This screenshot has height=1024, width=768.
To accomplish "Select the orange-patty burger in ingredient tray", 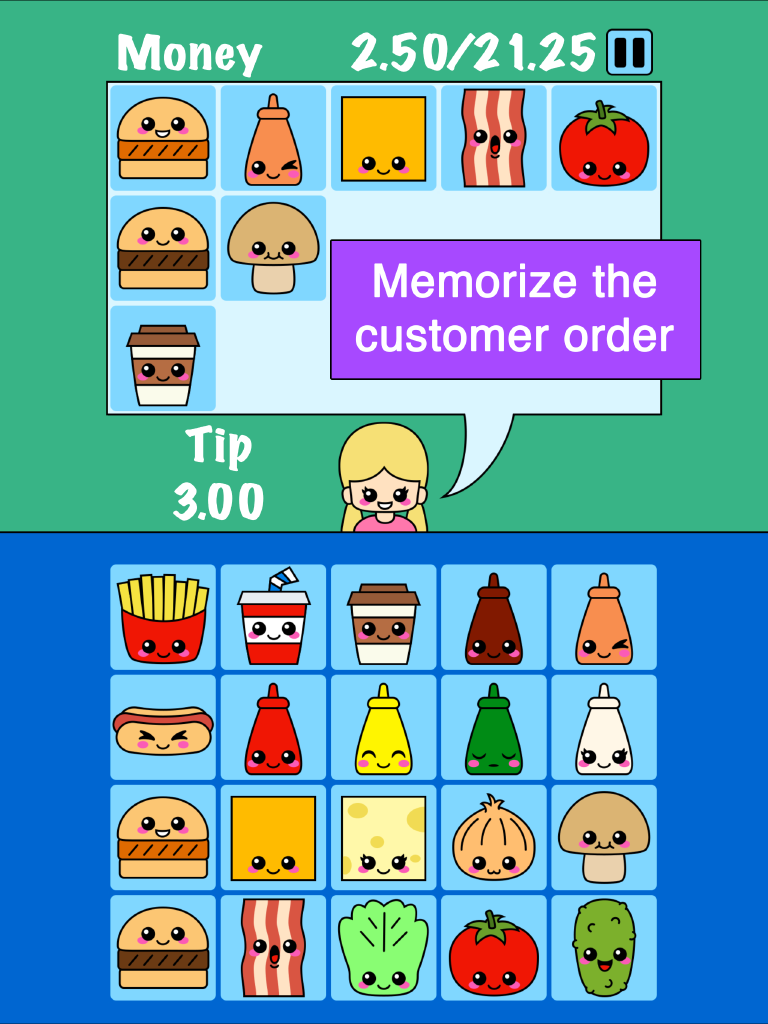I will pos(163,837).
